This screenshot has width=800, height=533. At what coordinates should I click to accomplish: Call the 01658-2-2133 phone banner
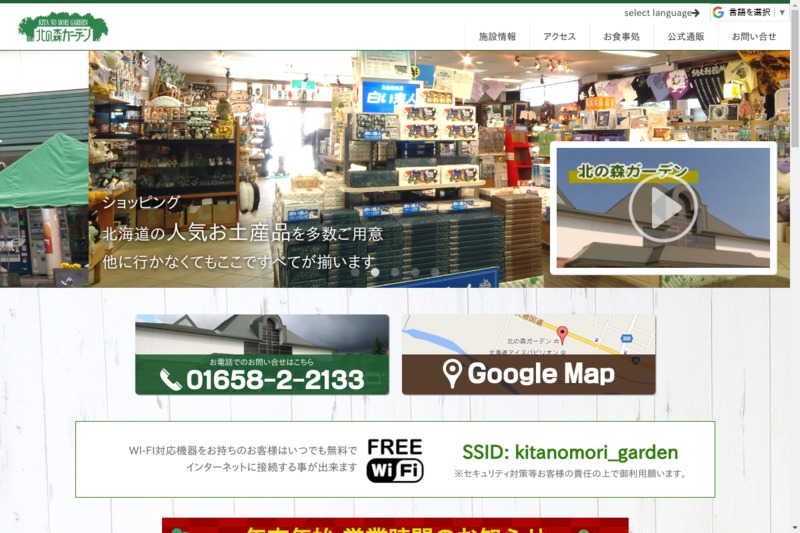coord(262,355)
